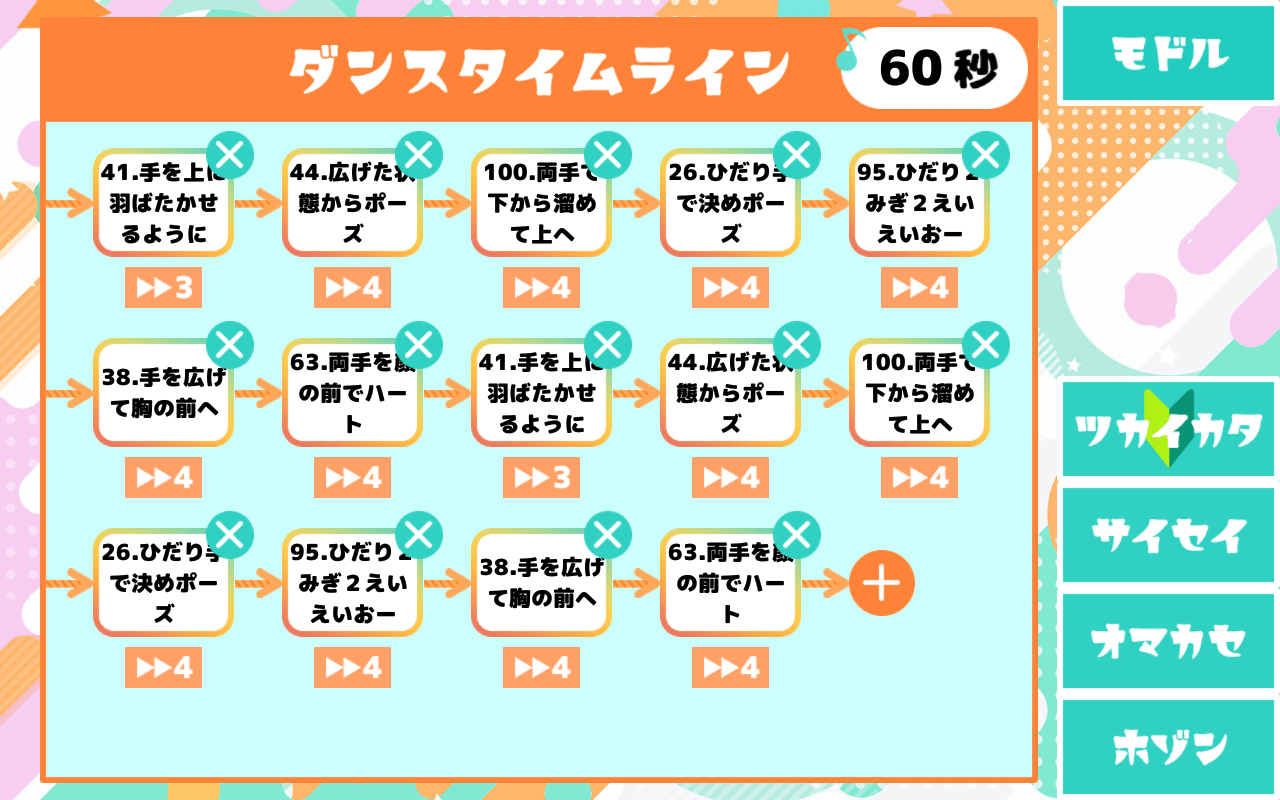Delete the last 63.両手を顔の前でハート move

797,535
